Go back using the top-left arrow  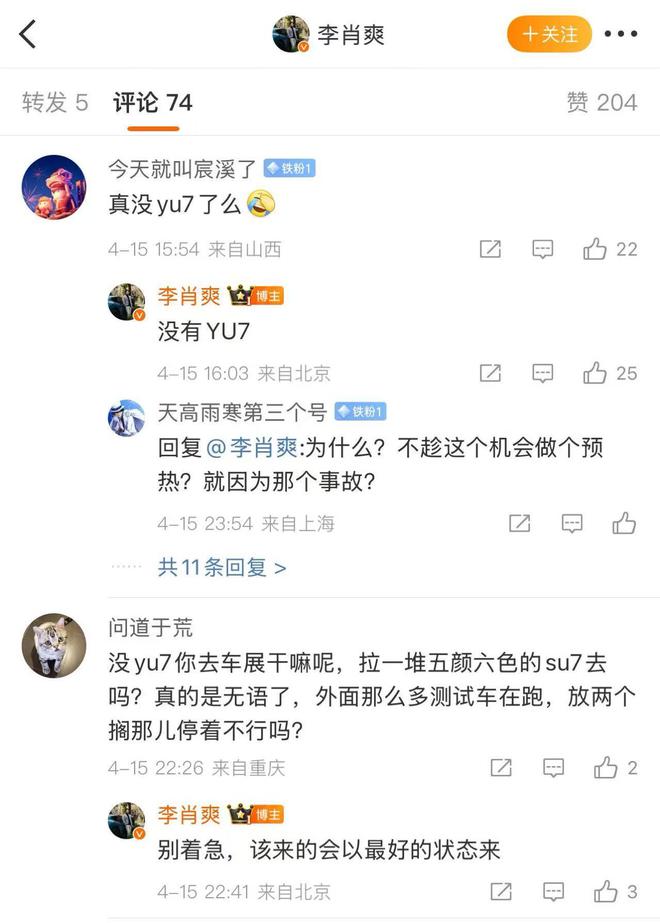click(x=28, y=34)
